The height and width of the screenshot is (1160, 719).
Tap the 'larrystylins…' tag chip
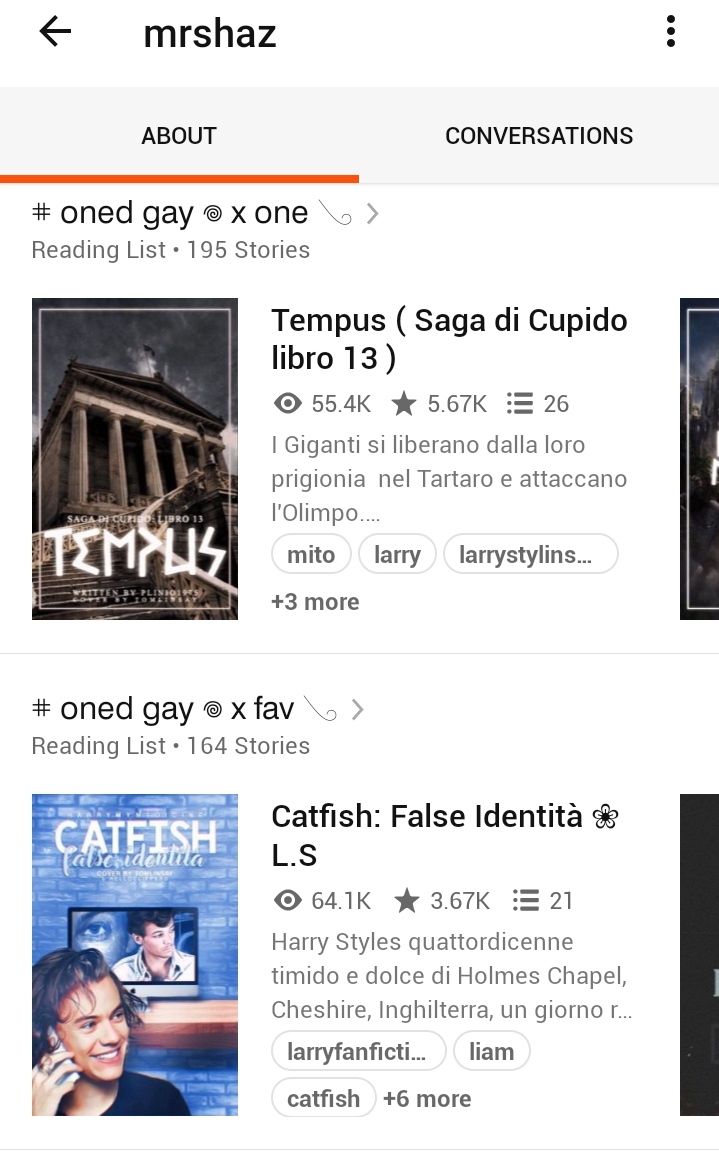(530, 555)
